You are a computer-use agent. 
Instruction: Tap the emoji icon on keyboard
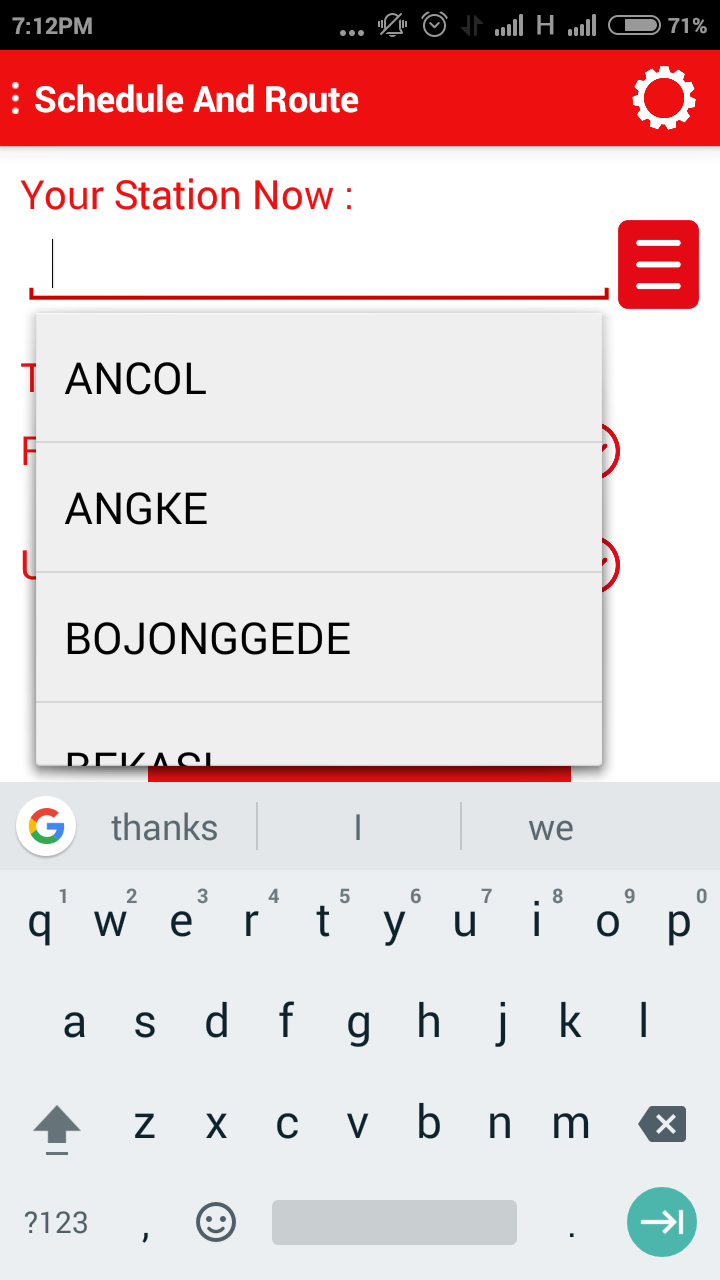214,1222
